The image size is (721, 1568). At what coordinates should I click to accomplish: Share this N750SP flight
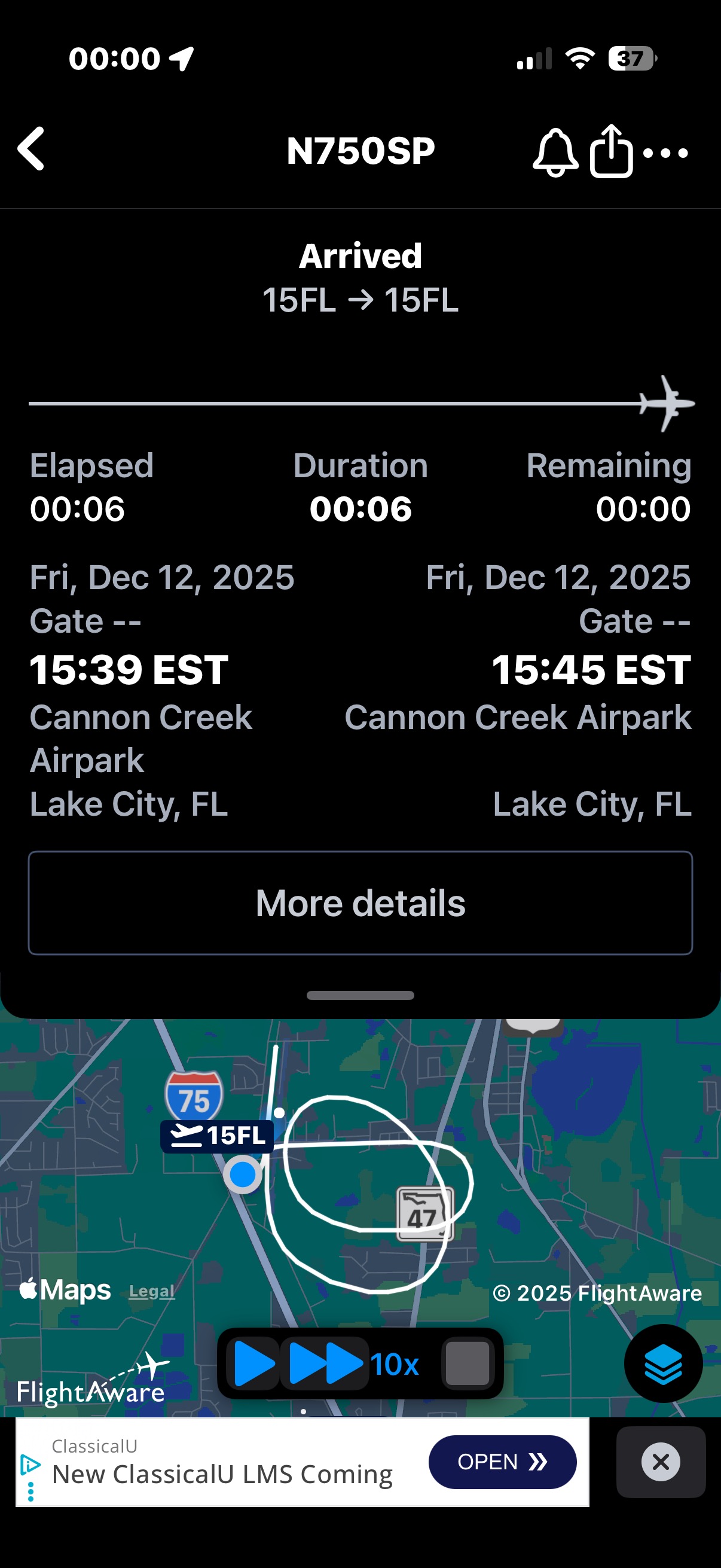611,151
